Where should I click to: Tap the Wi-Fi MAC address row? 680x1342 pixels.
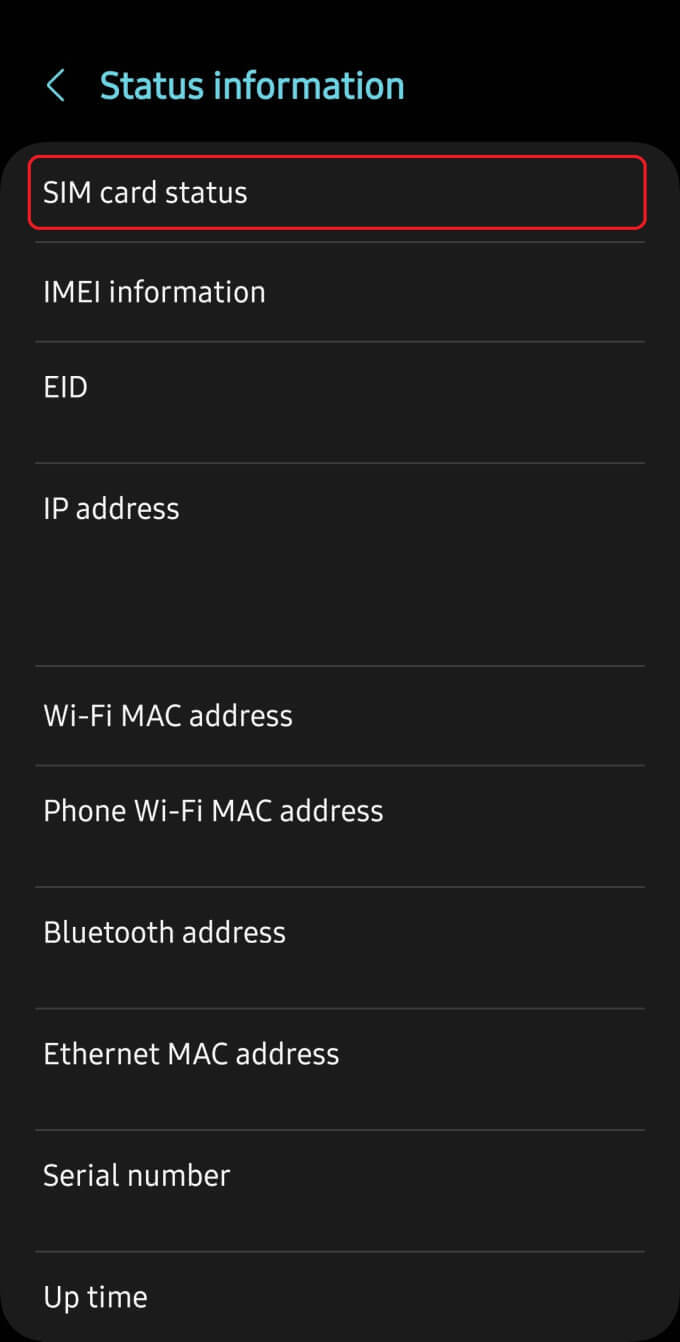click(x=337, y=716)
